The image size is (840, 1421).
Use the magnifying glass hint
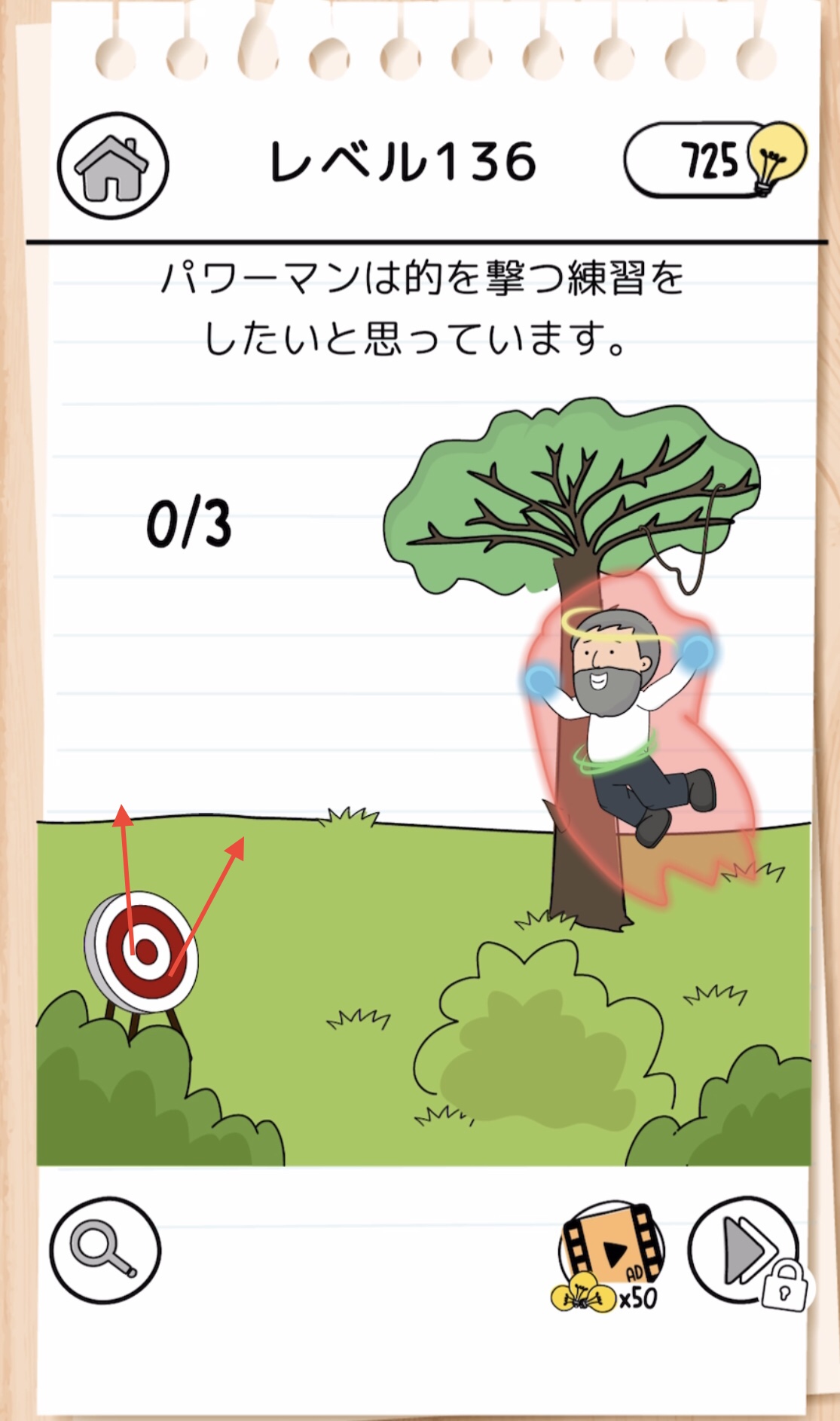[x=105, y=1249]
